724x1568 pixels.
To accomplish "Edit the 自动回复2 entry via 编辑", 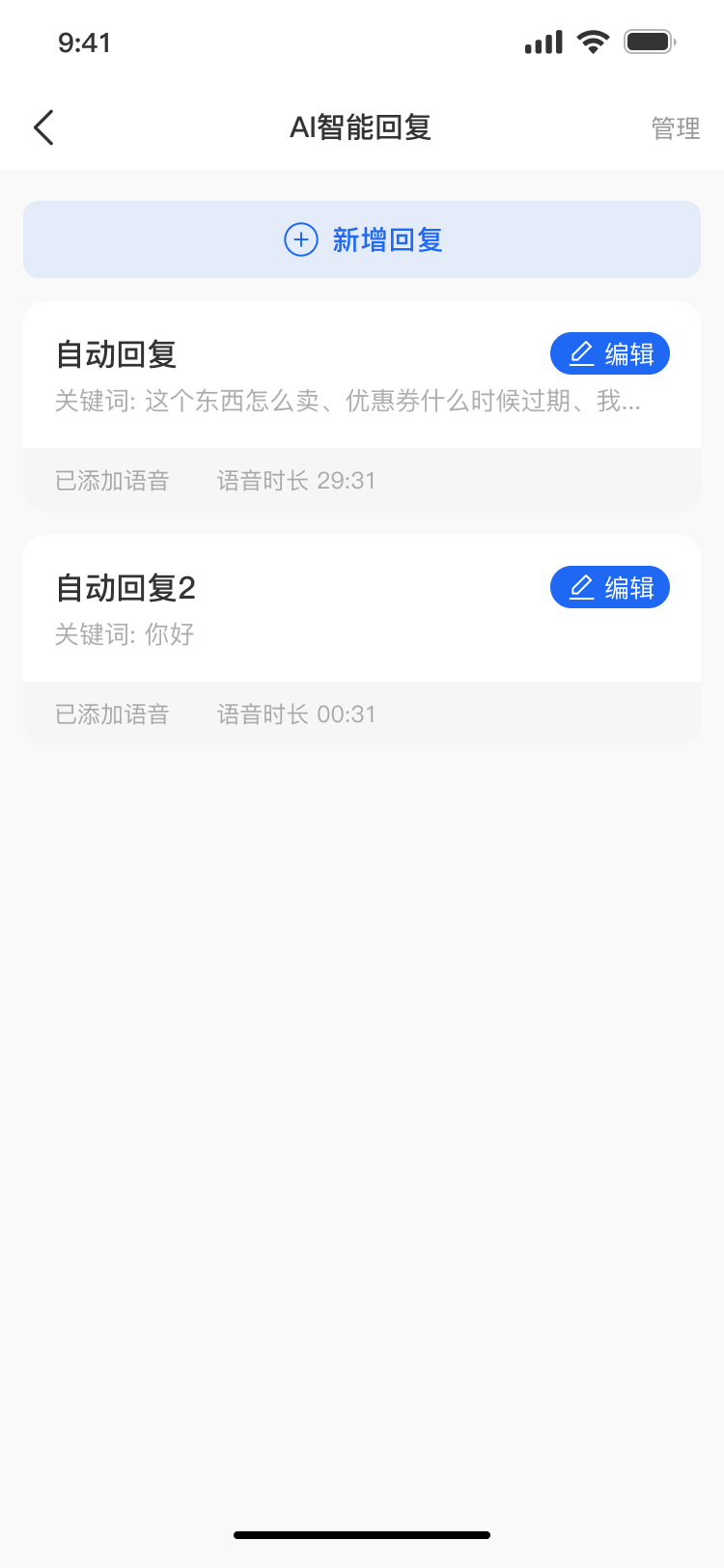I will coord(610,587).
